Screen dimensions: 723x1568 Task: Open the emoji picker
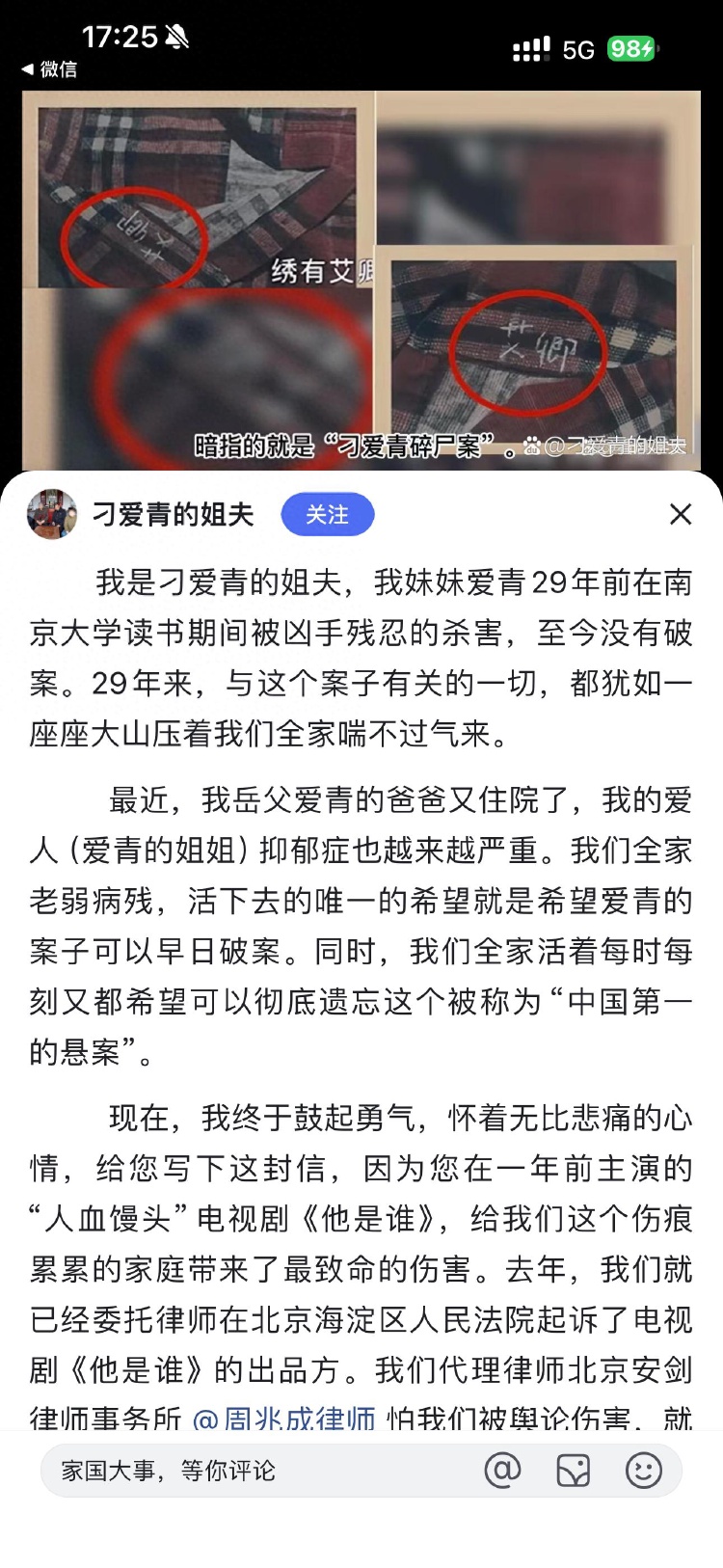644,1471
